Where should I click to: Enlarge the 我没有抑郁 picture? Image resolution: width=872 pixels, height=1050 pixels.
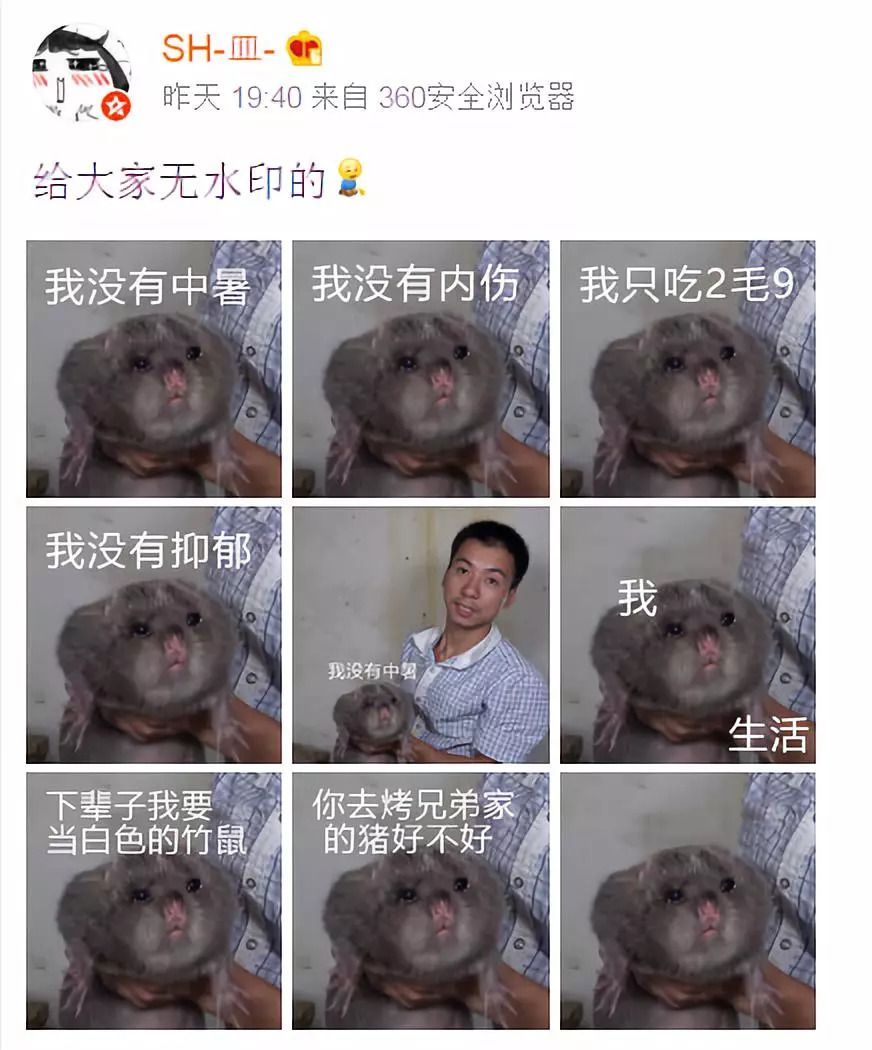(x=153, y=635)
